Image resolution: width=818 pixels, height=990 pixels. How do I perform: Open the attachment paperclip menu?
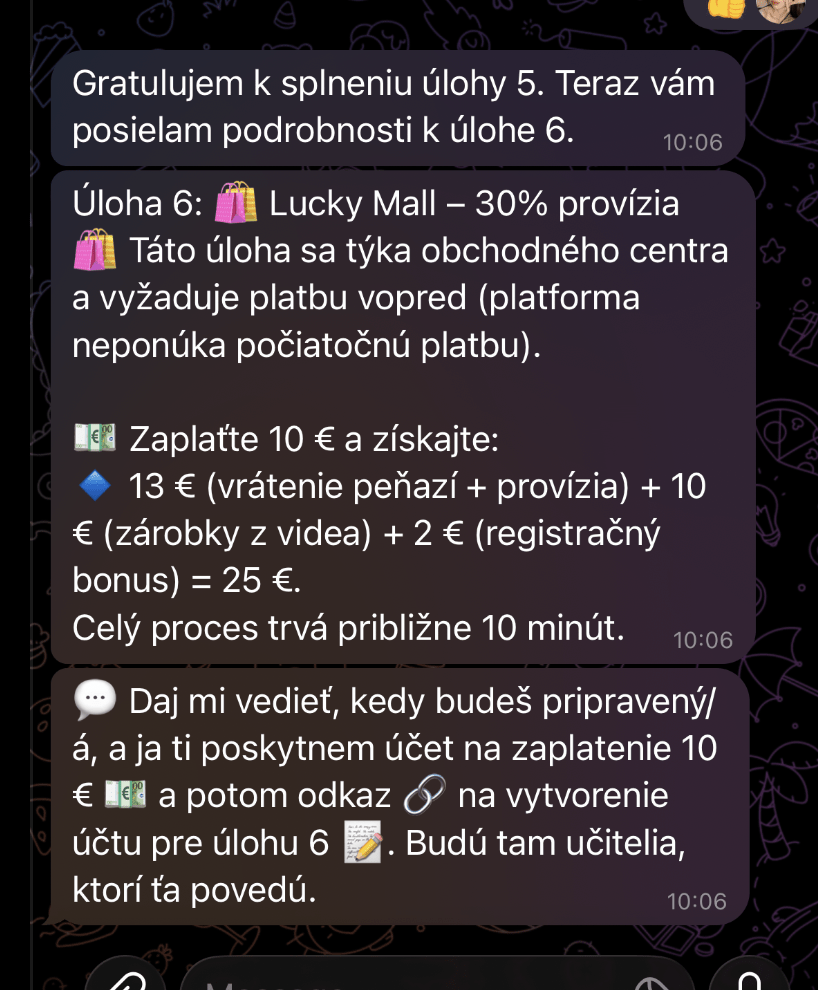tap(125, 977)
